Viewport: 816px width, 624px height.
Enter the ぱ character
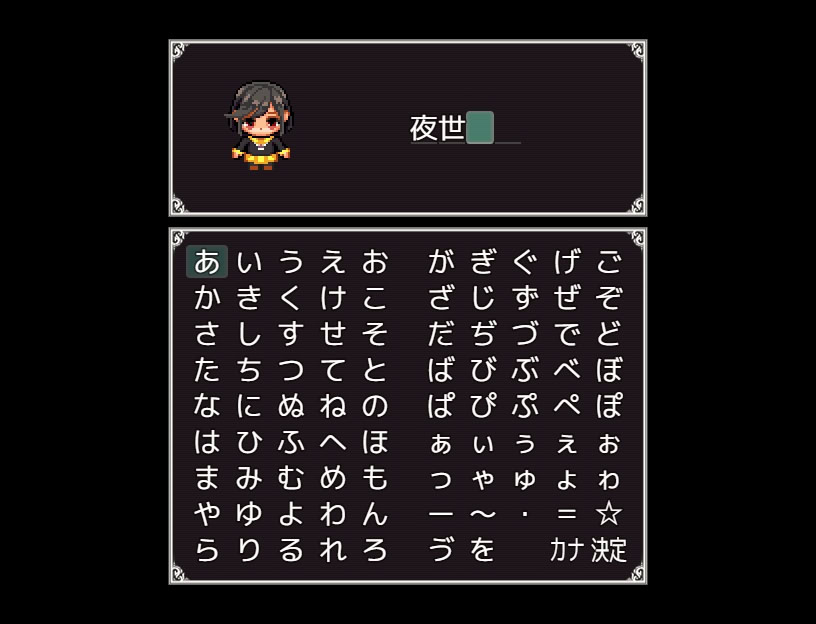(441, 406)
